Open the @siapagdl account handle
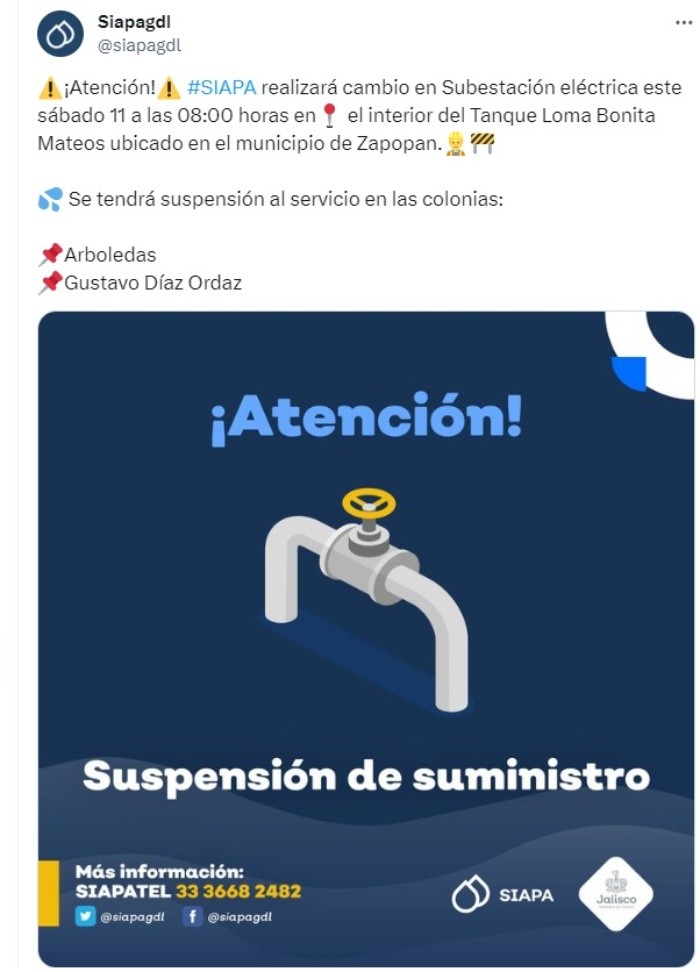Viewport: 700px width, 972px height. point(140,45)
